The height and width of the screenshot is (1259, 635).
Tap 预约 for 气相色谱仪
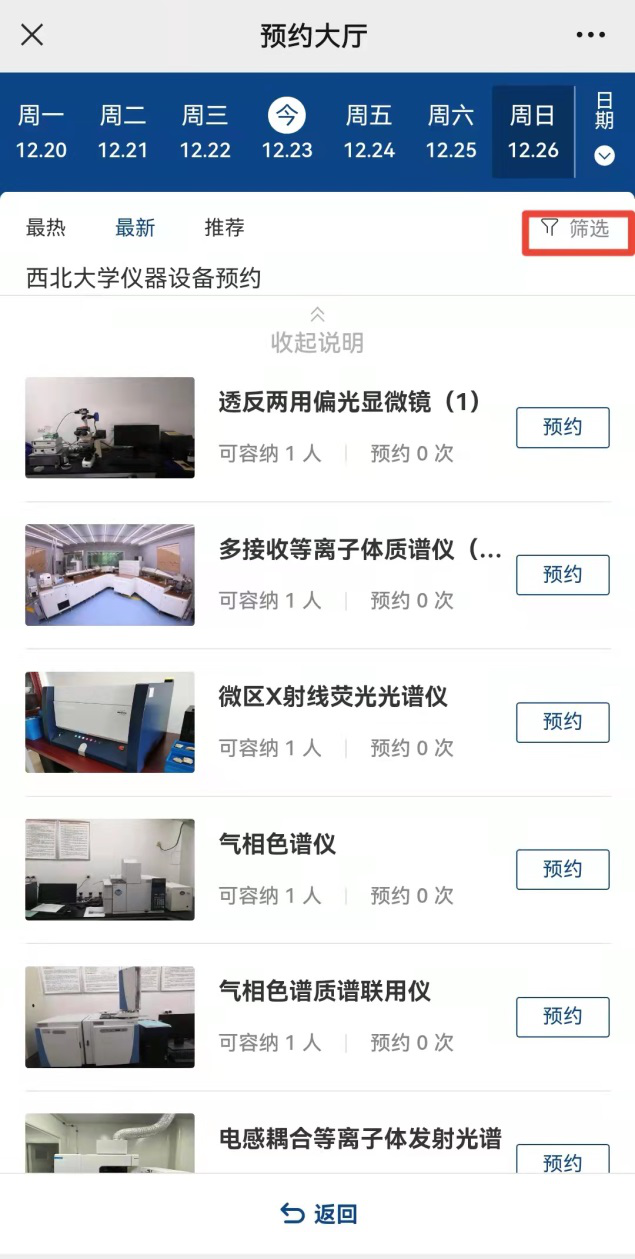tap(562, 869)
